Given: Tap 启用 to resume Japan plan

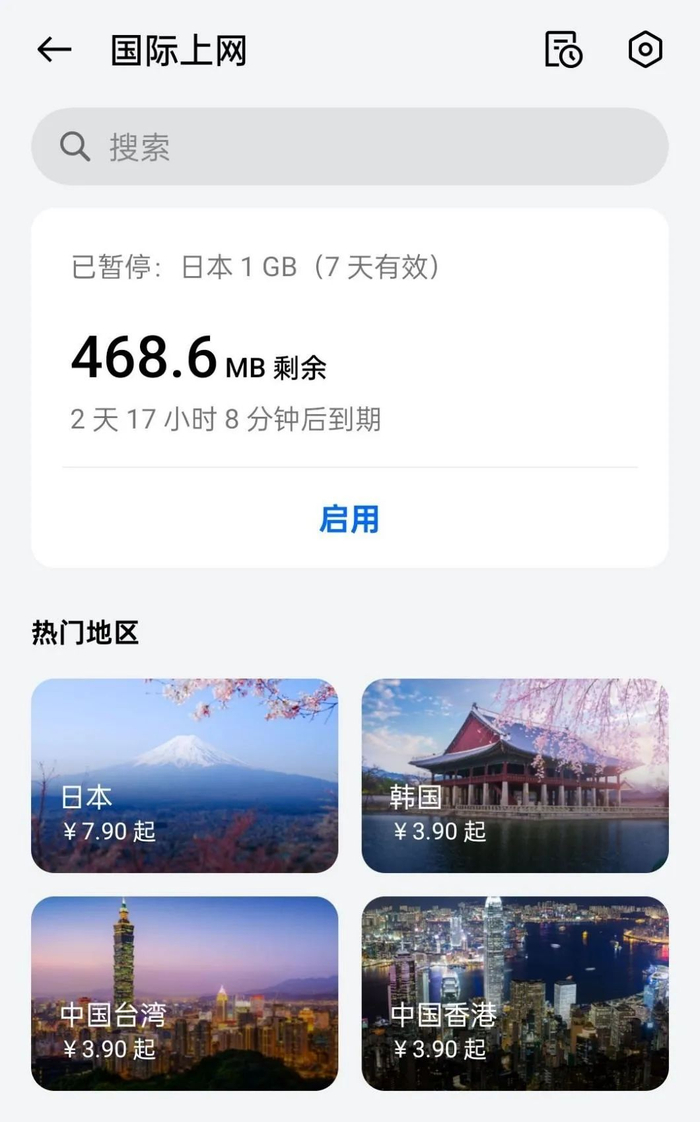Looking at the screenshot, I should click(x=349, y=519).
